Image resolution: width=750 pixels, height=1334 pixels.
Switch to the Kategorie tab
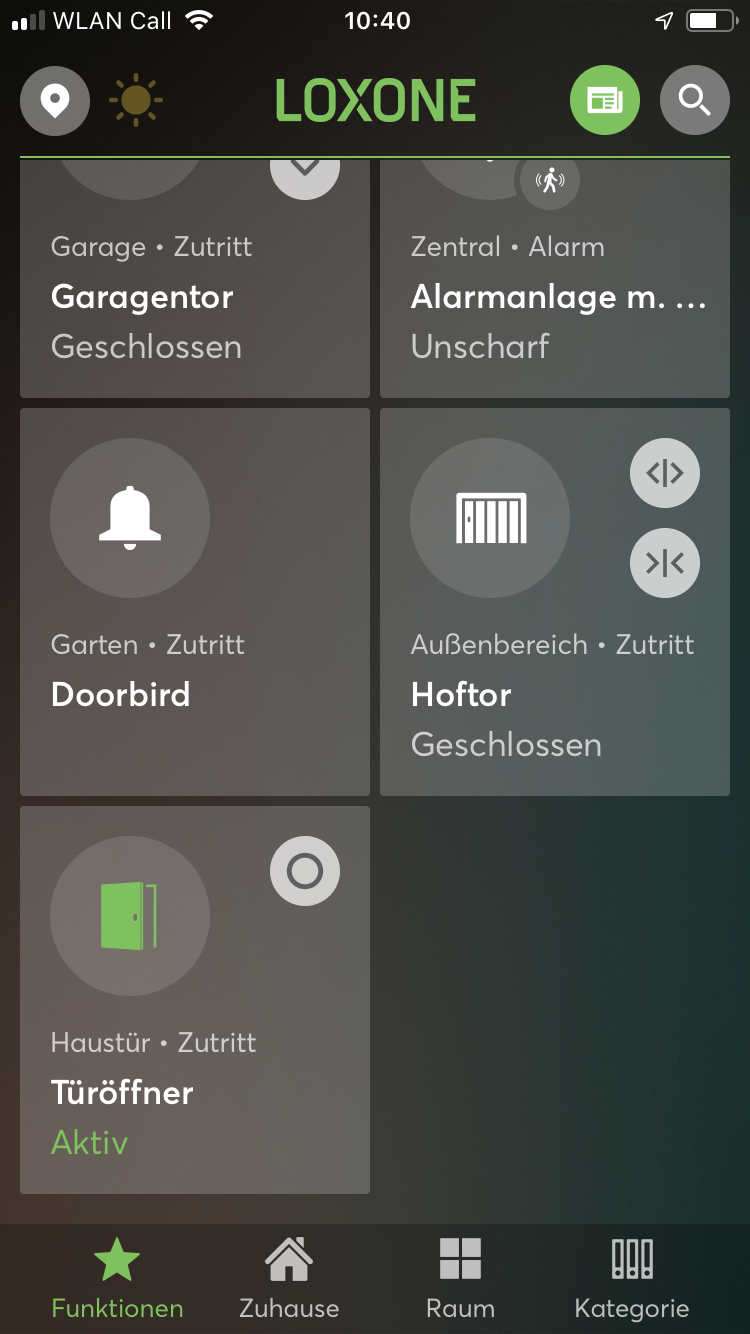[x=632, y=1279]
